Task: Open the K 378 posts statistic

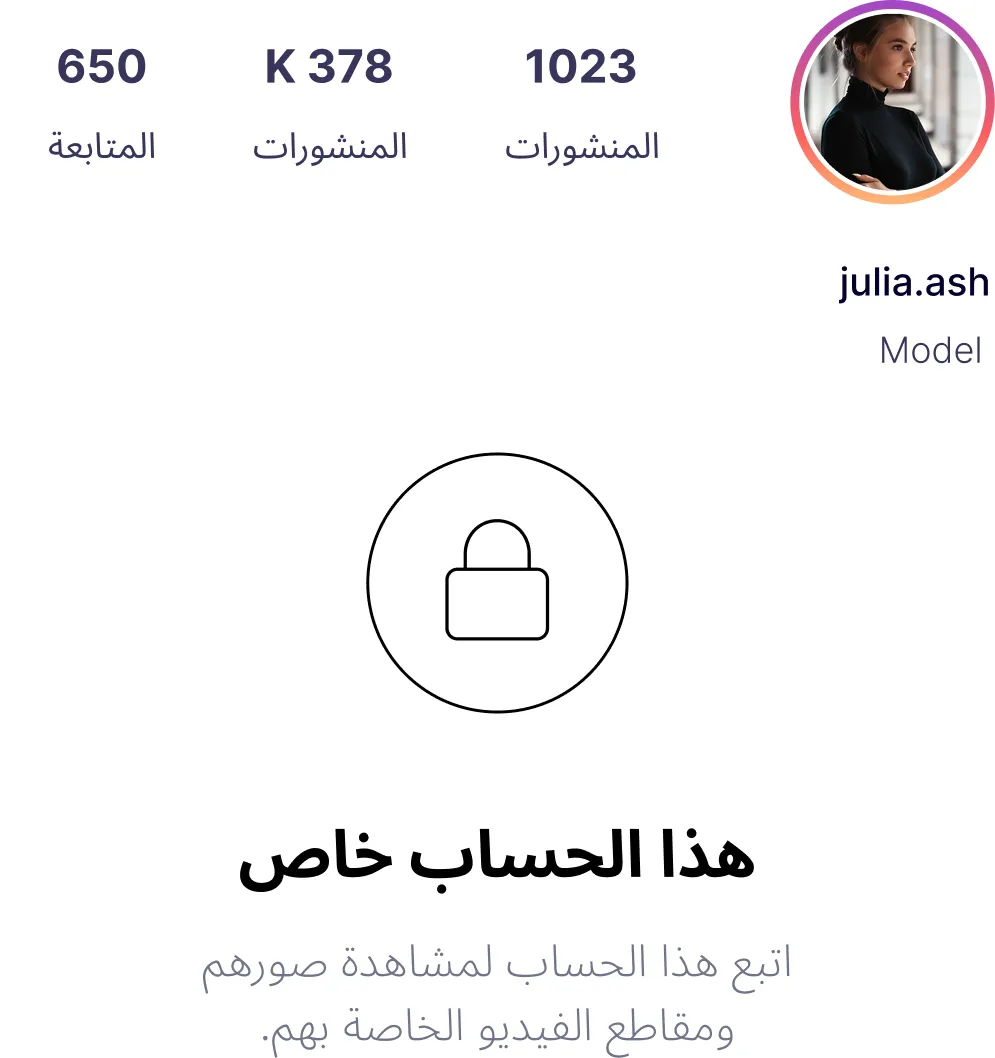Action: coord(330,68)
